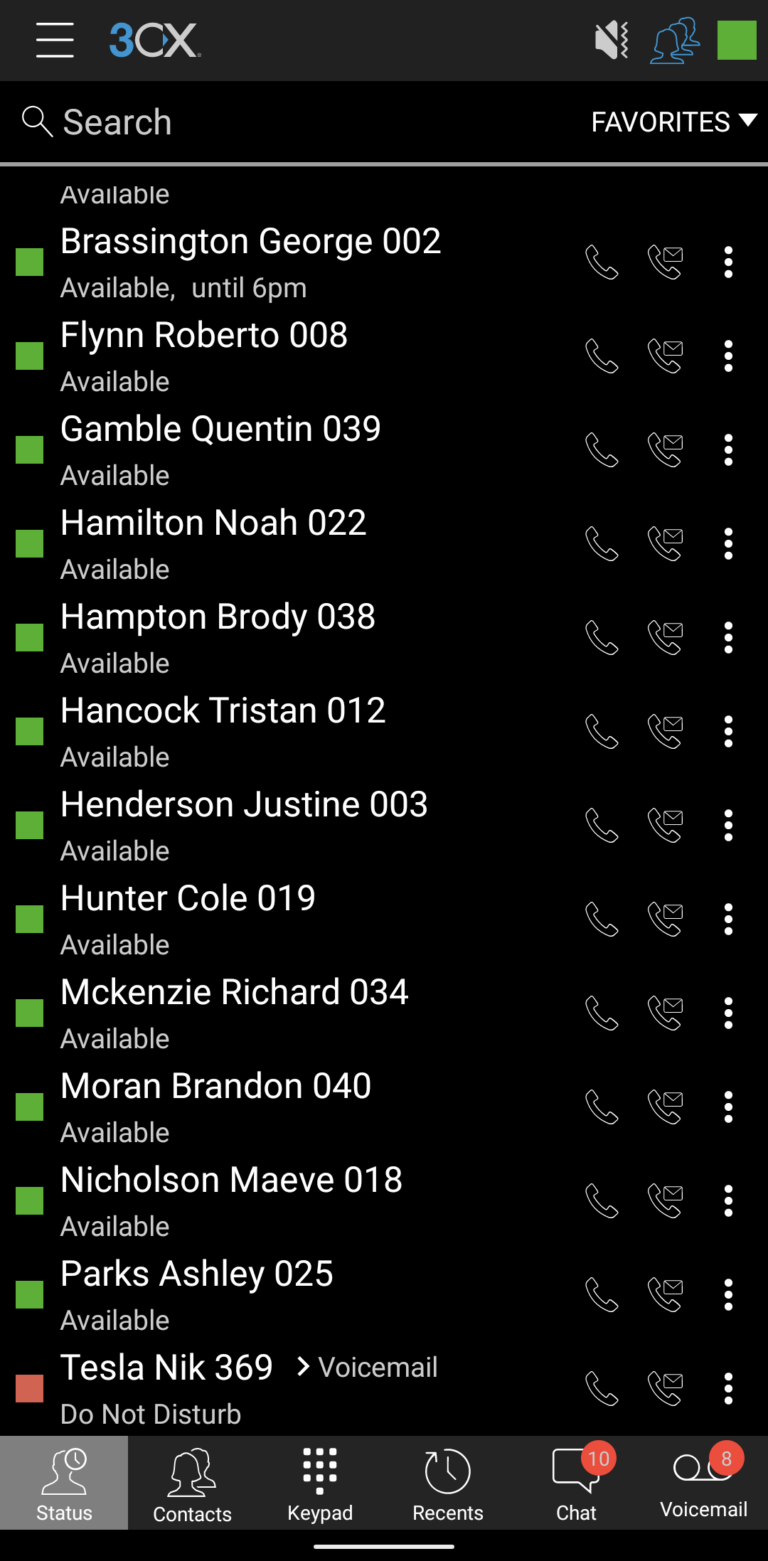The width and height of the screenshot is (768, 1561).
Task: Expand the FAVORITES dropdown
Action: click(673, 122)
